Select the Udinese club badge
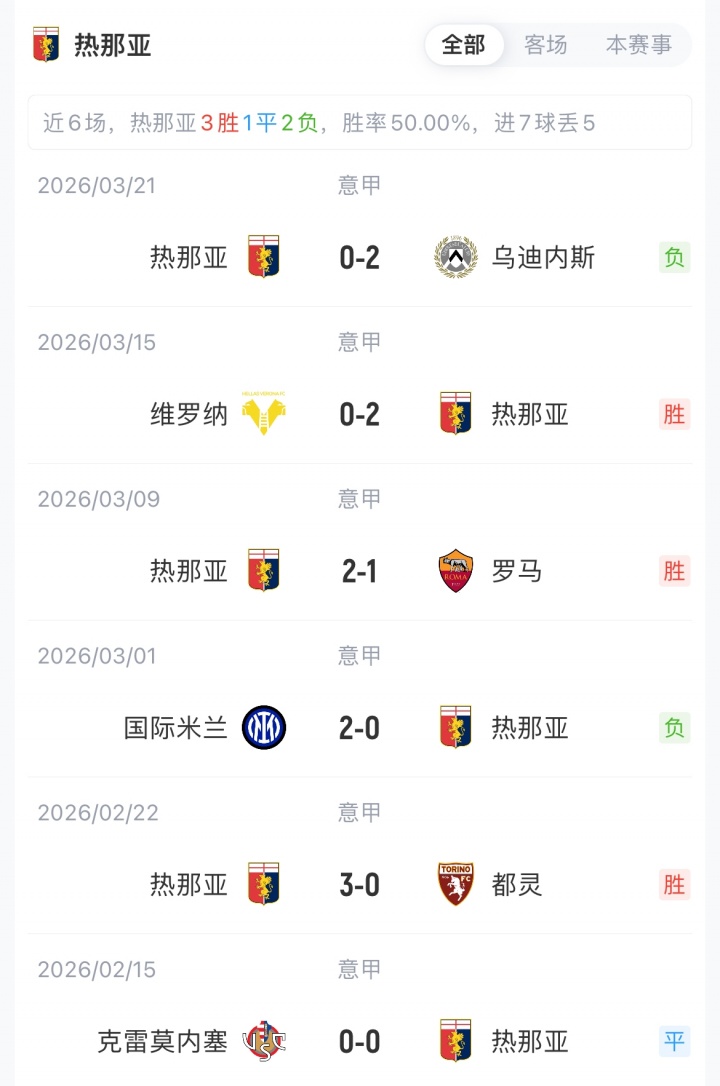Viewport: 720px width, 1086px height. tap(454, 257)
